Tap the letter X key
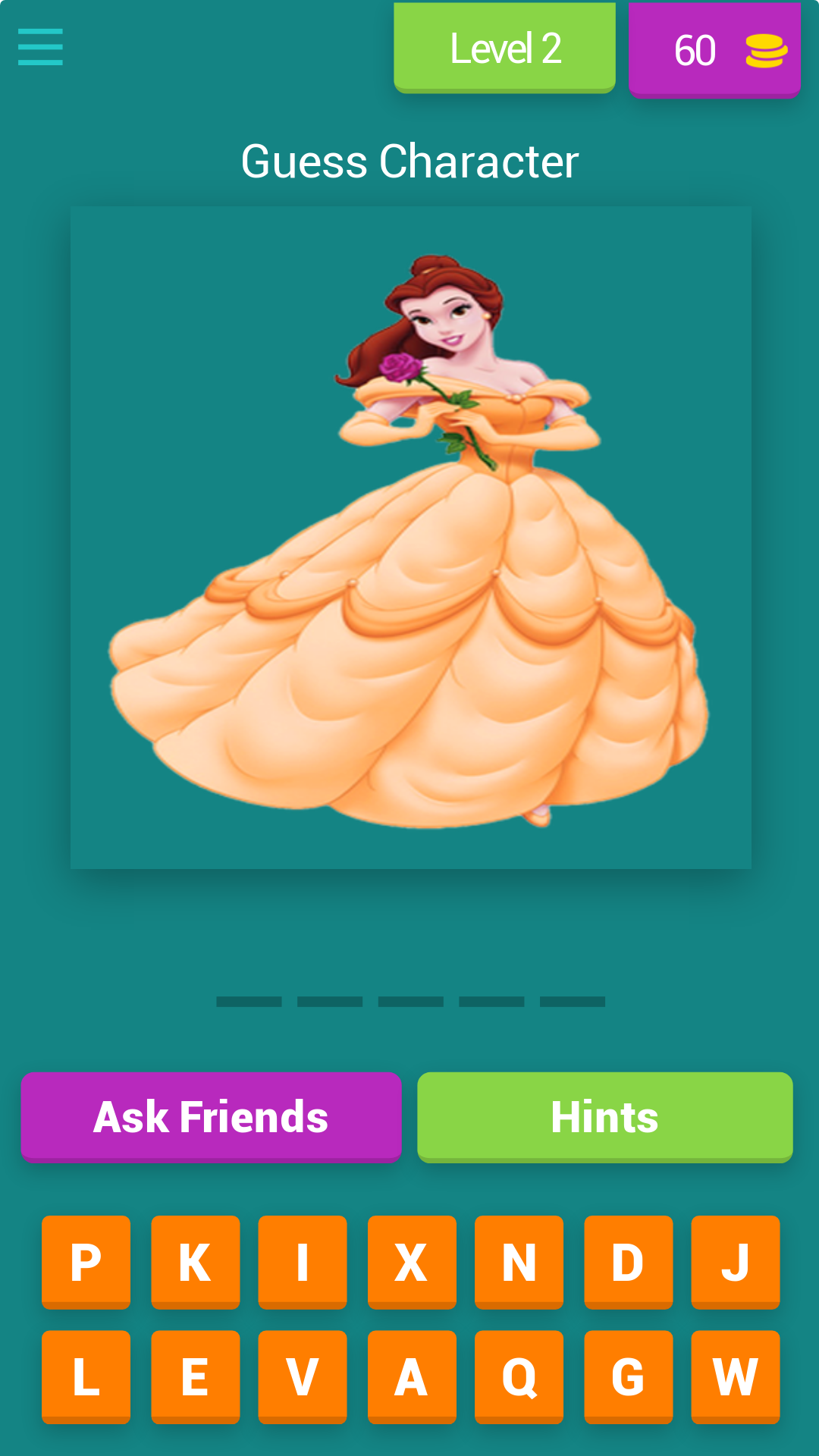 (x=411, y=1261)
